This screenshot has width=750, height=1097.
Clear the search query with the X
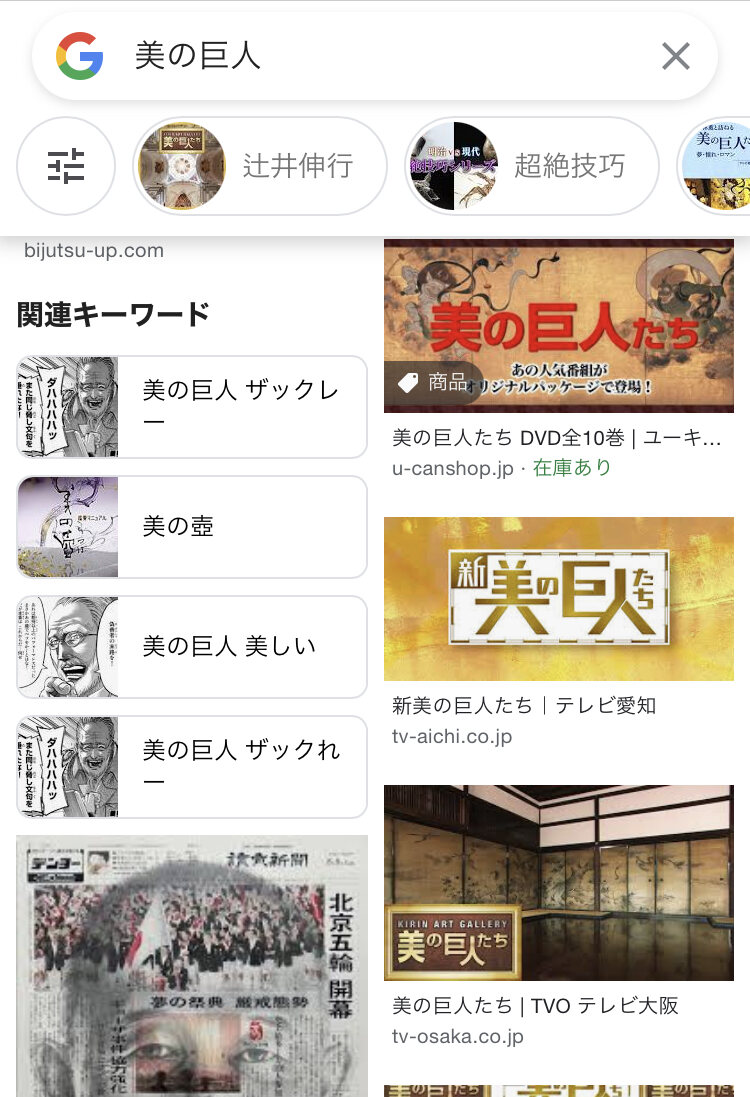point(676,56)
